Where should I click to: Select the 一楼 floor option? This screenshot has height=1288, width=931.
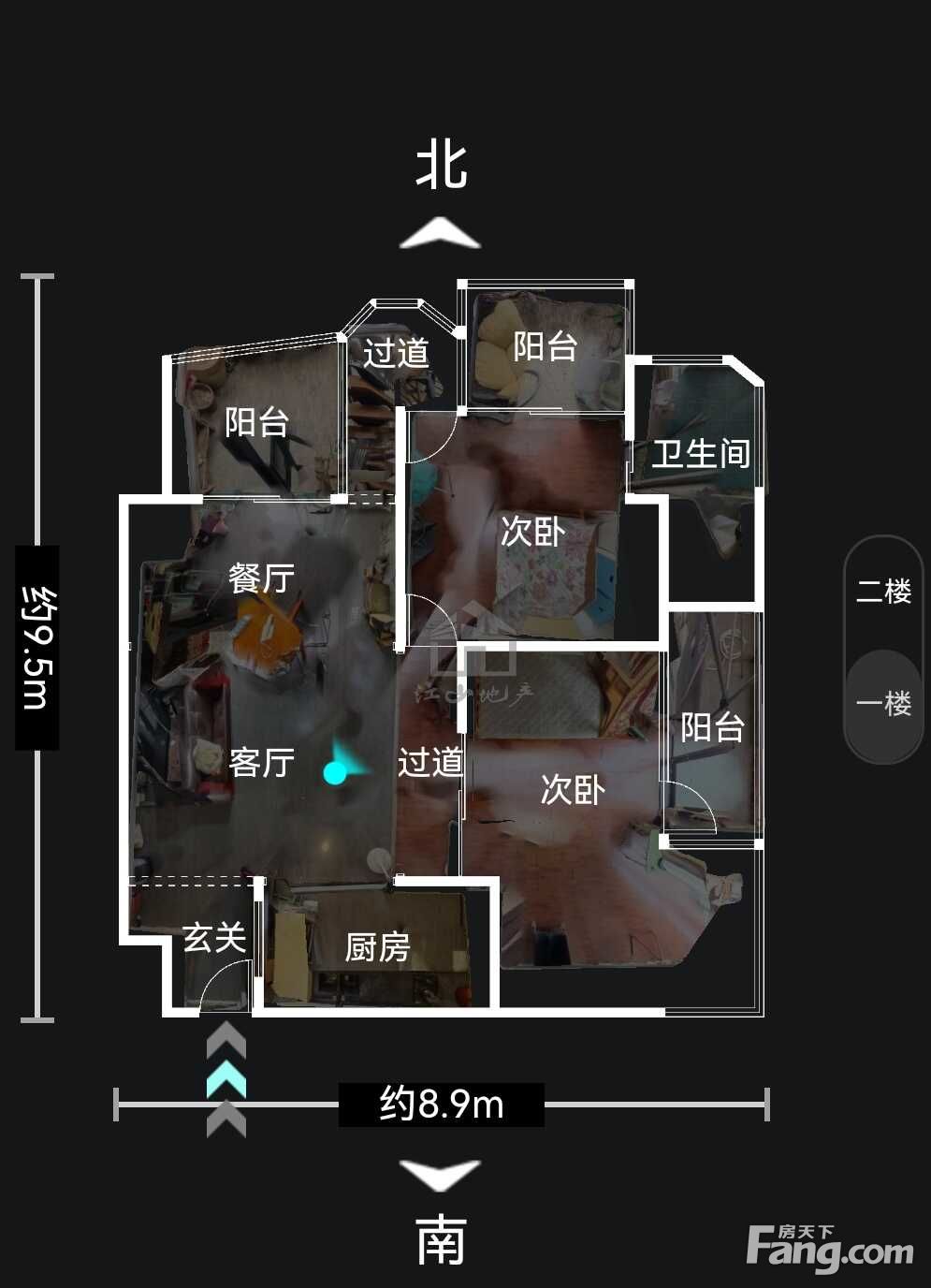click(883, 704)
